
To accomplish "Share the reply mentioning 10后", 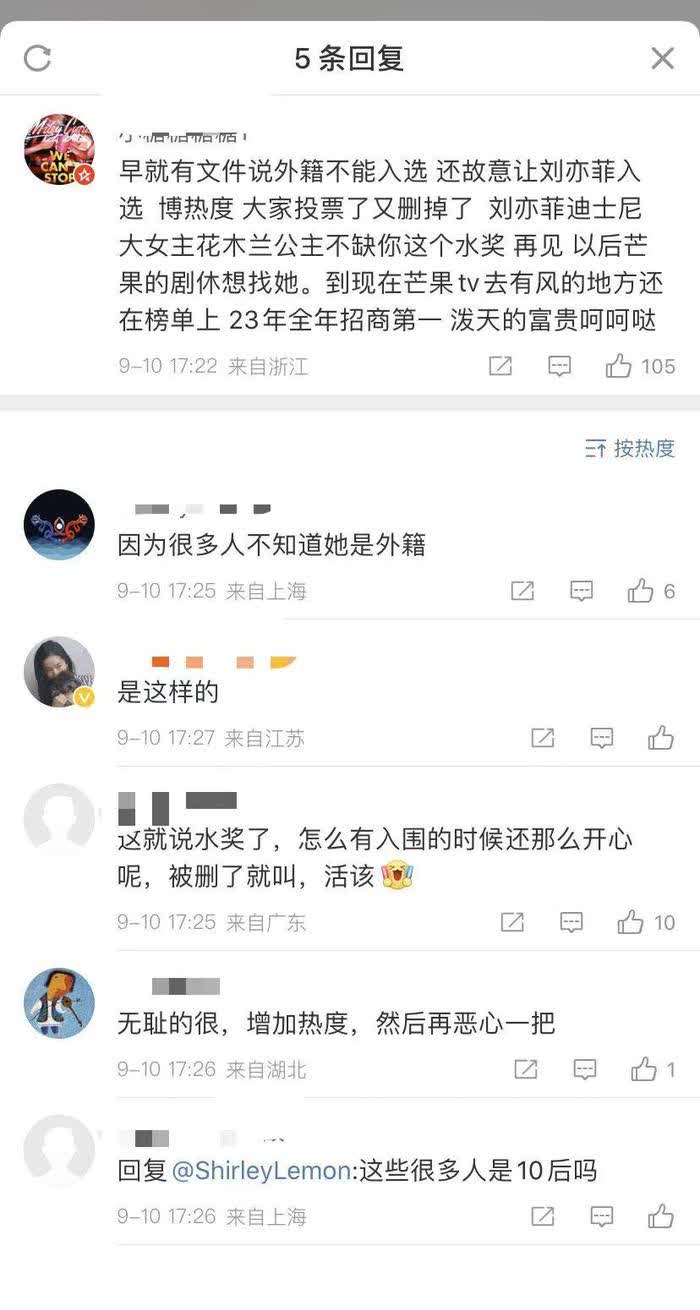I will tap(542, 1217).
